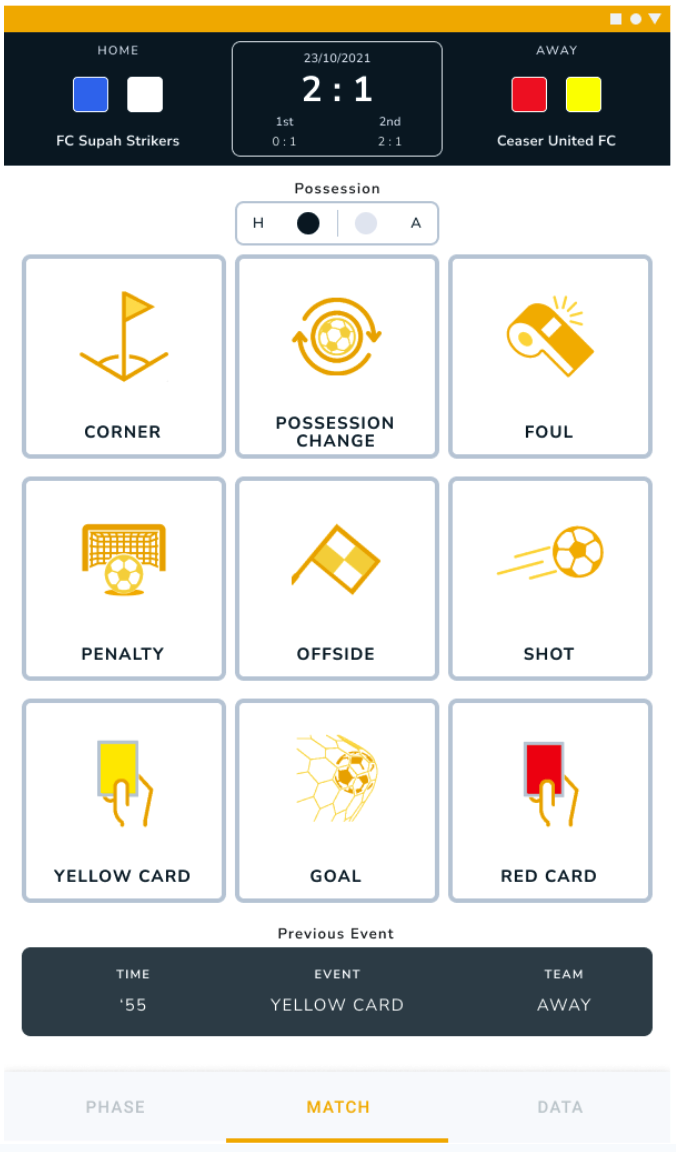Select the Match tab
The height and width of the screenshot is (1152, 676).
point(338,1107)
